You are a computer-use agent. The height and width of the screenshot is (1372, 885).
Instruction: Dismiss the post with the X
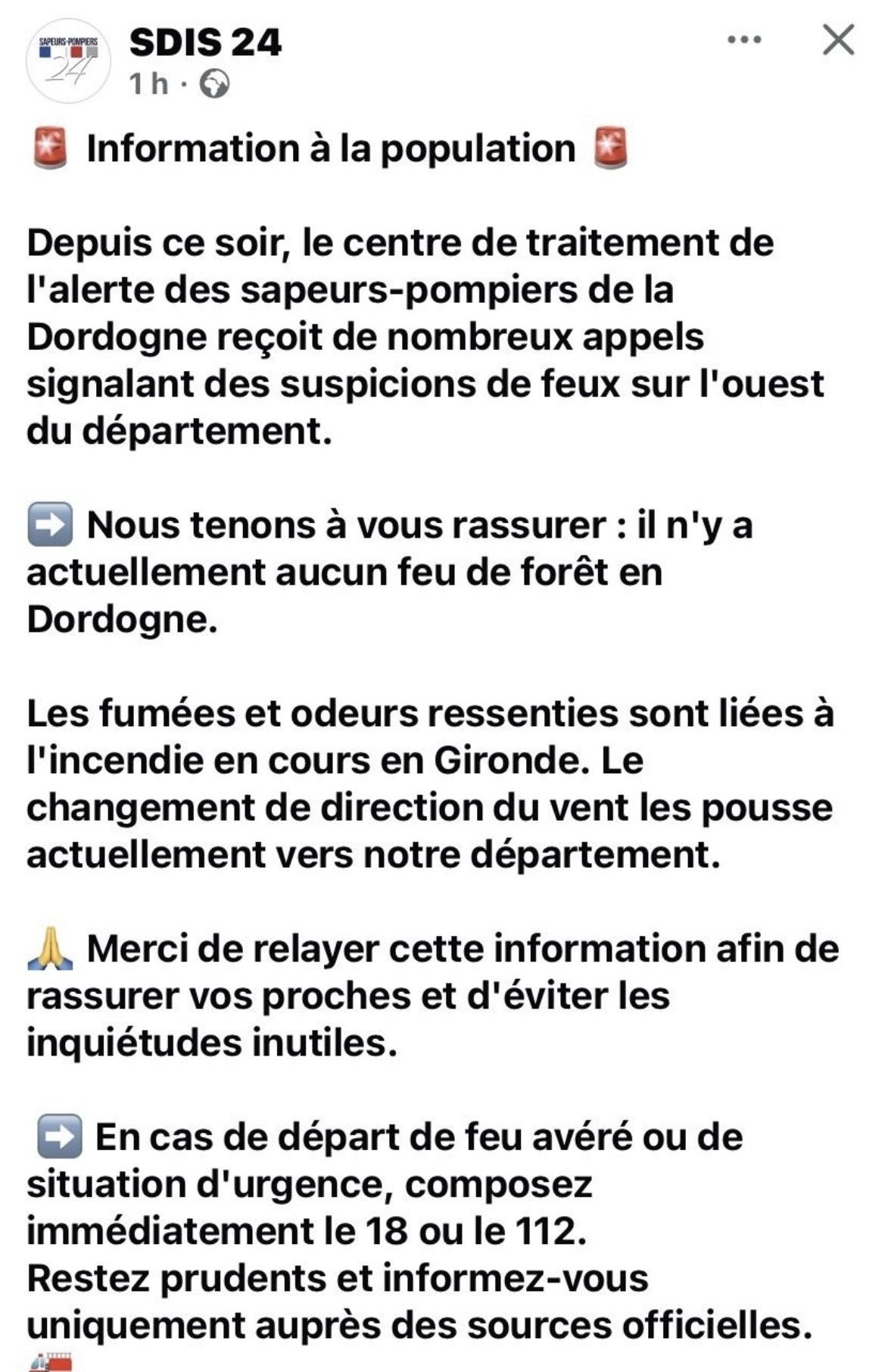tap(838, 40)
